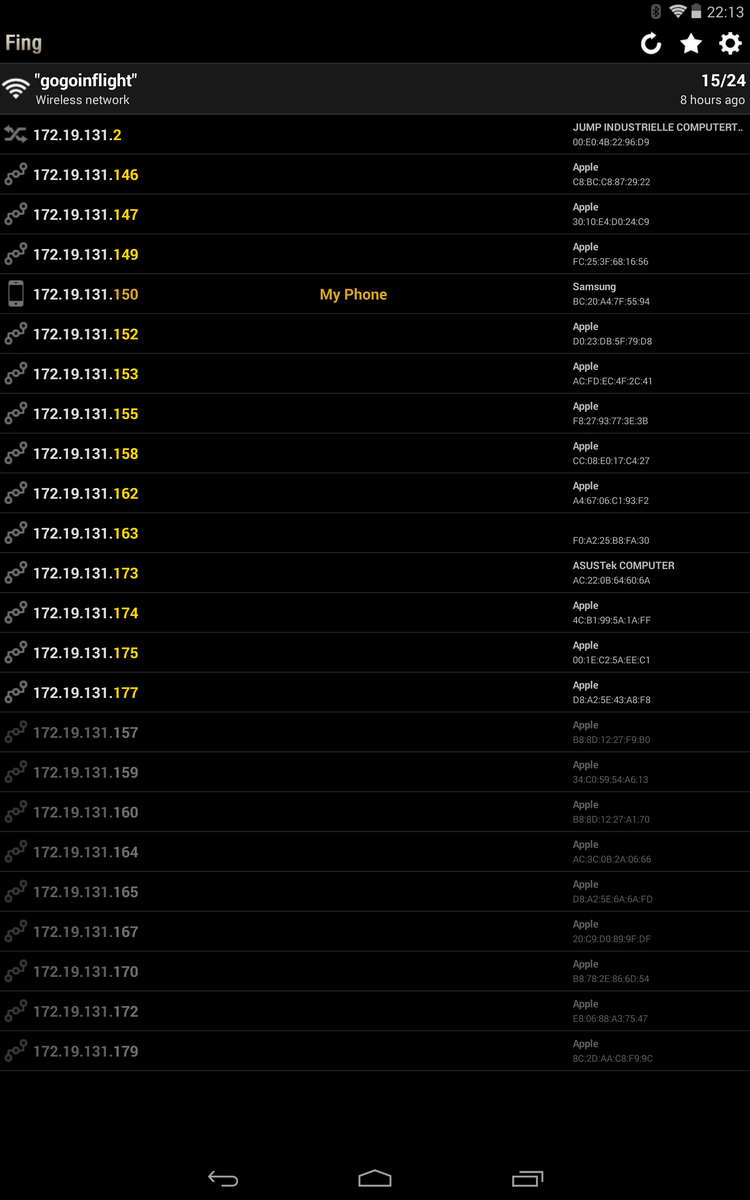
Task: Refresh the network scan
Action: coord(651,43)
